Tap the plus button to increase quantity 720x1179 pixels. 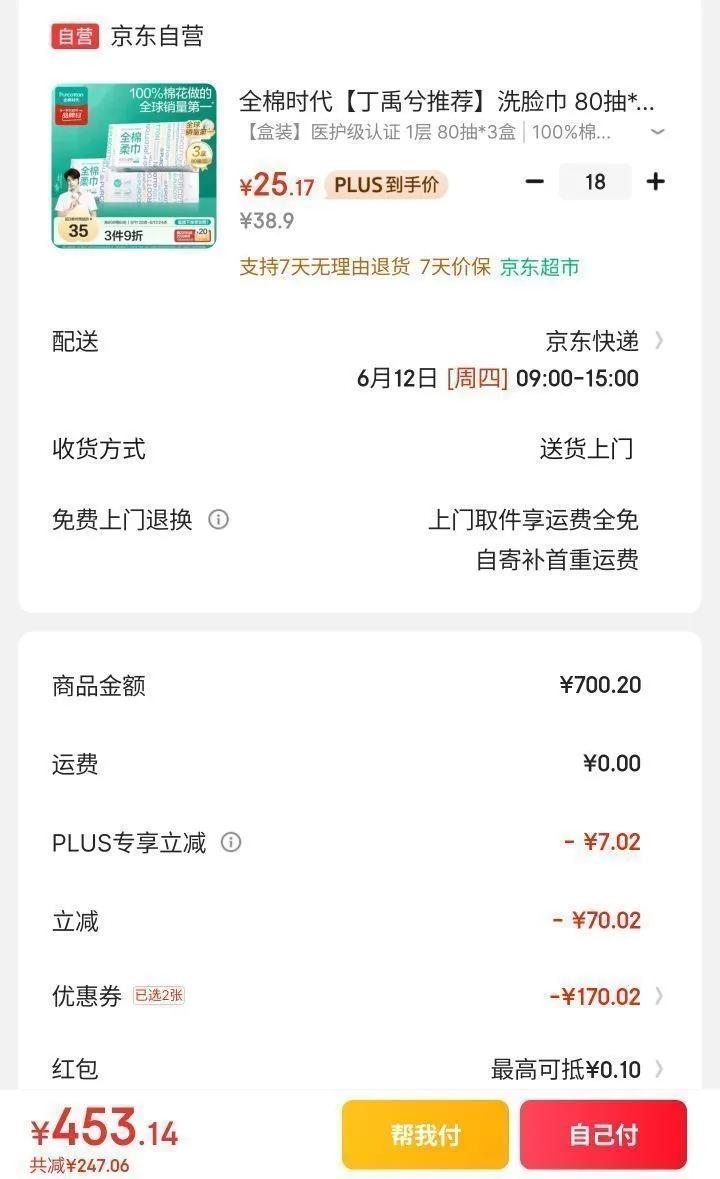click(655, 182)
